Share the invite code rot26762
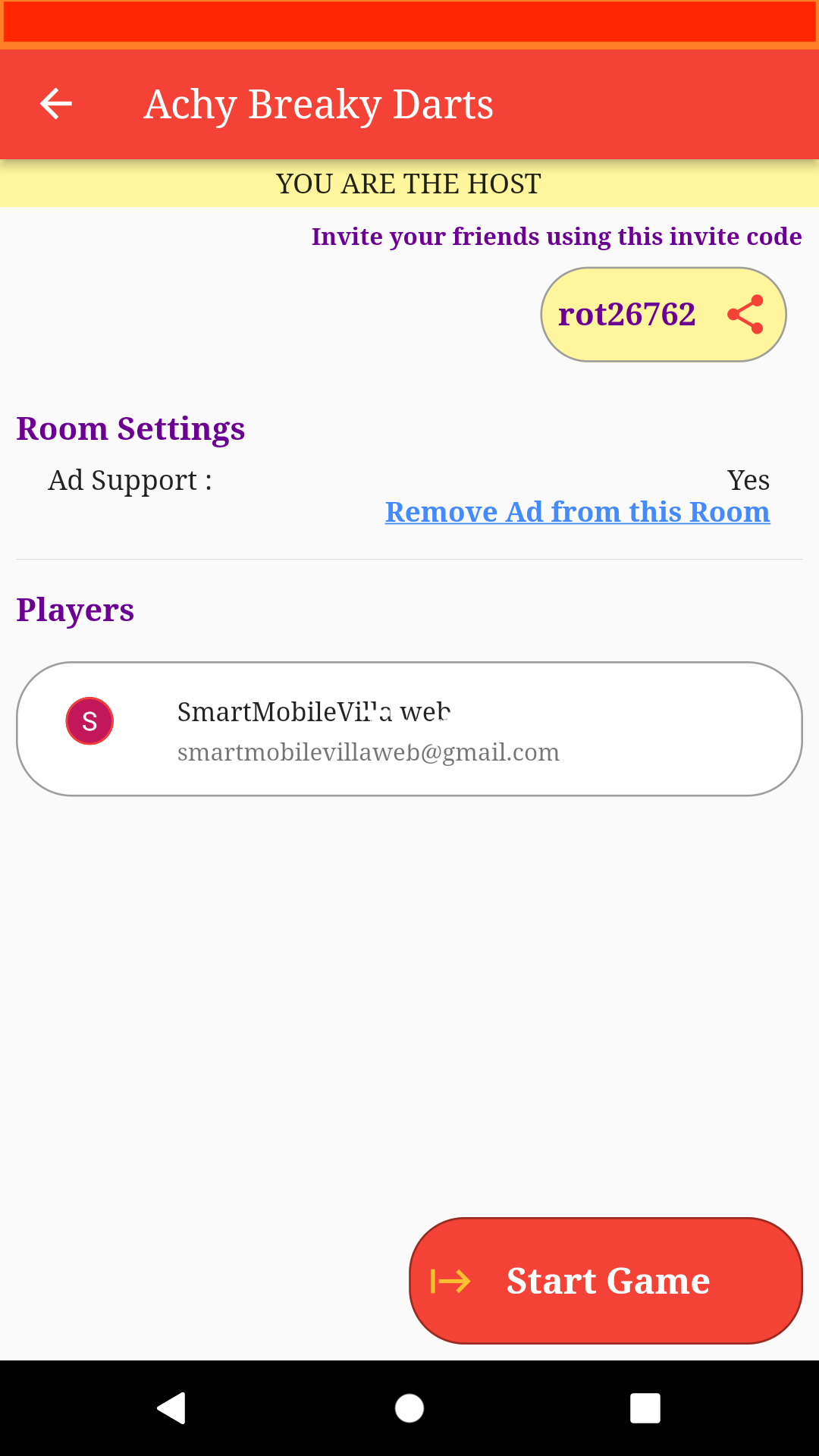This screenshot has width=819, height=1456. [745, 315]
